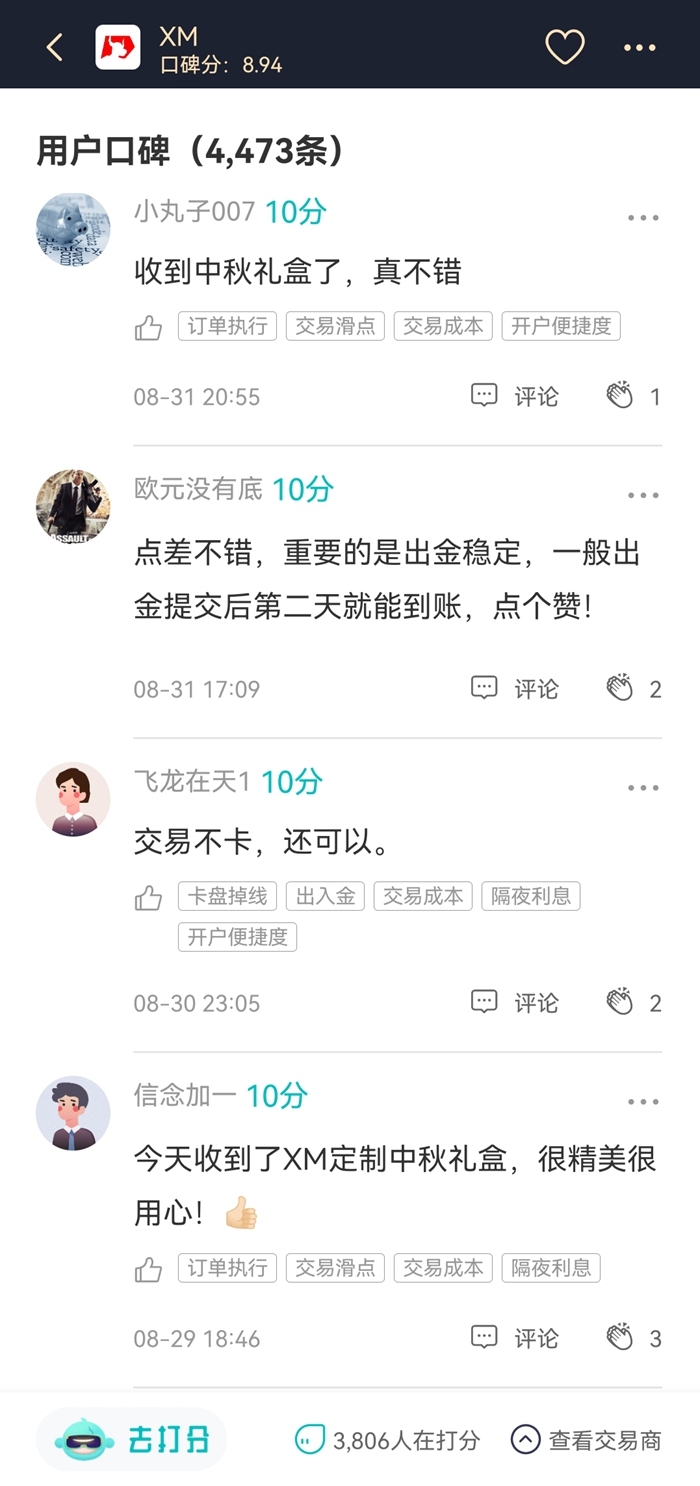Open more options on 小丸子007's review

(x=643, y=218)
